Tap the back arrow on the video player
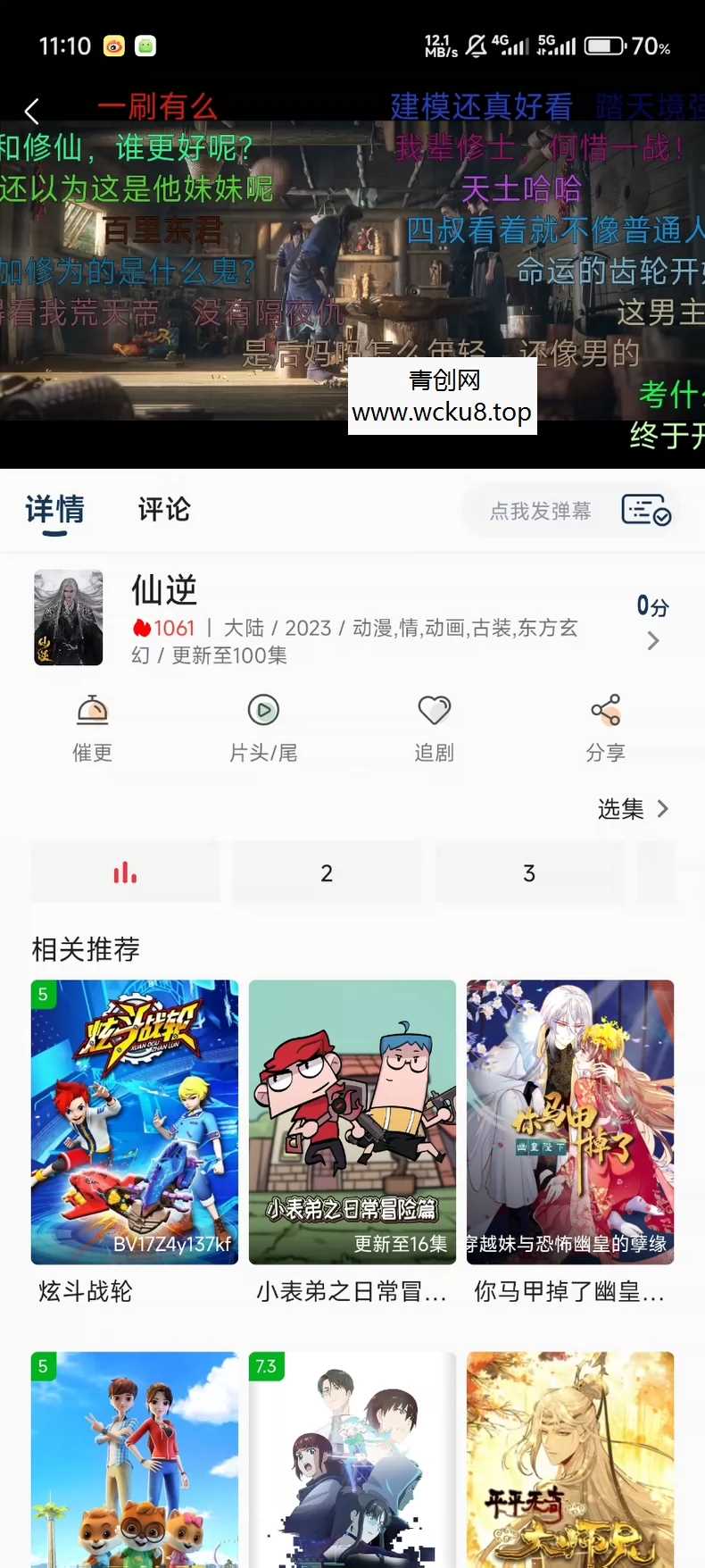Viewport: 705px width, 1568px height. (x=32, y=112)
